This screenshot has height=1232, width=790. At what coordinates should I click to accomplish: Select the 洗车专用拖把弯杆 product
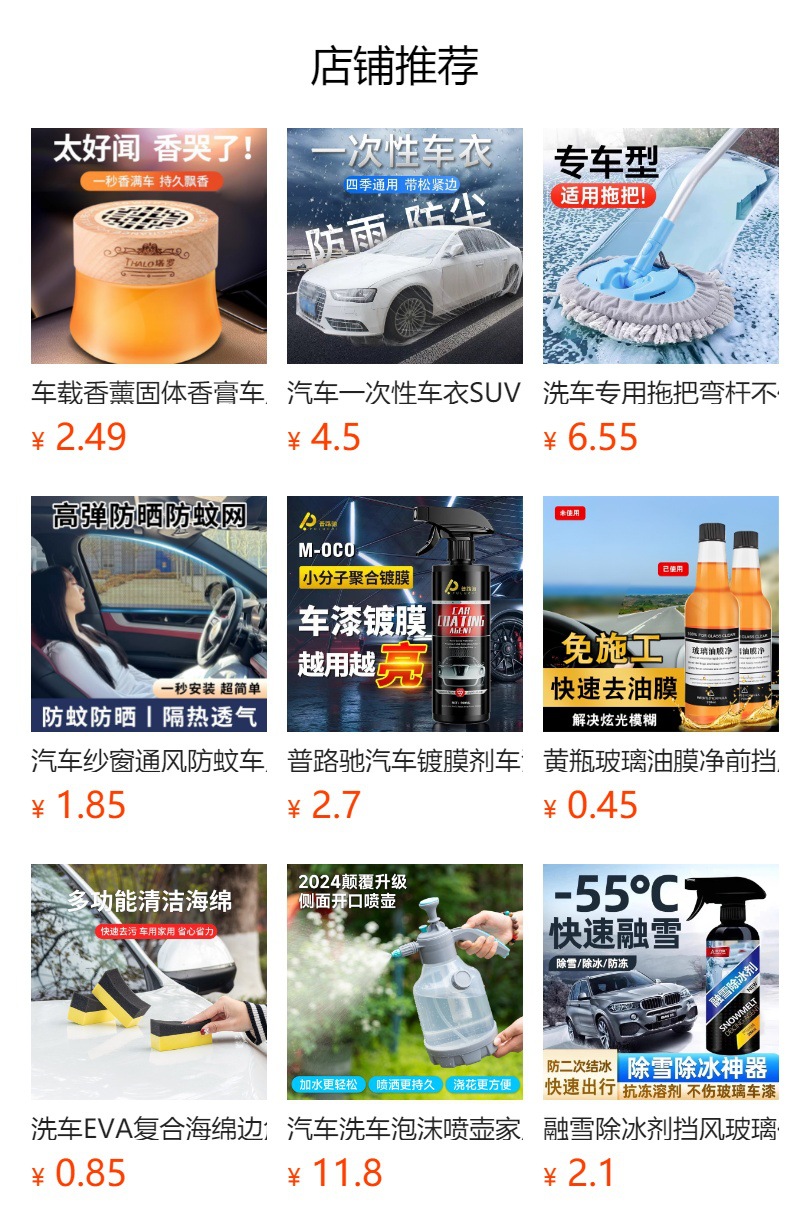click(x=661, y=246)
